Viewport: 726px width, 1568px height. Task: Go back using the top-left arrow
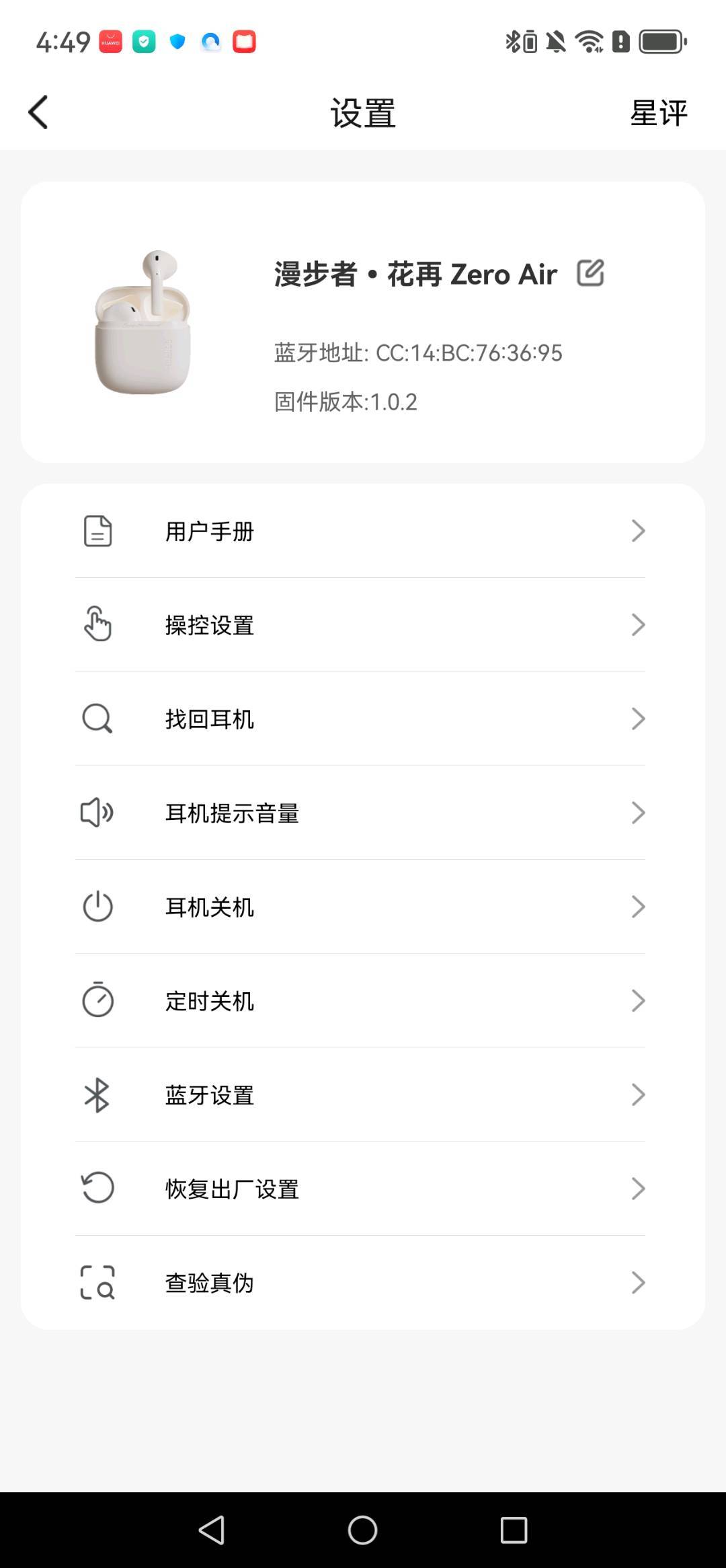(x=38, y=112)
